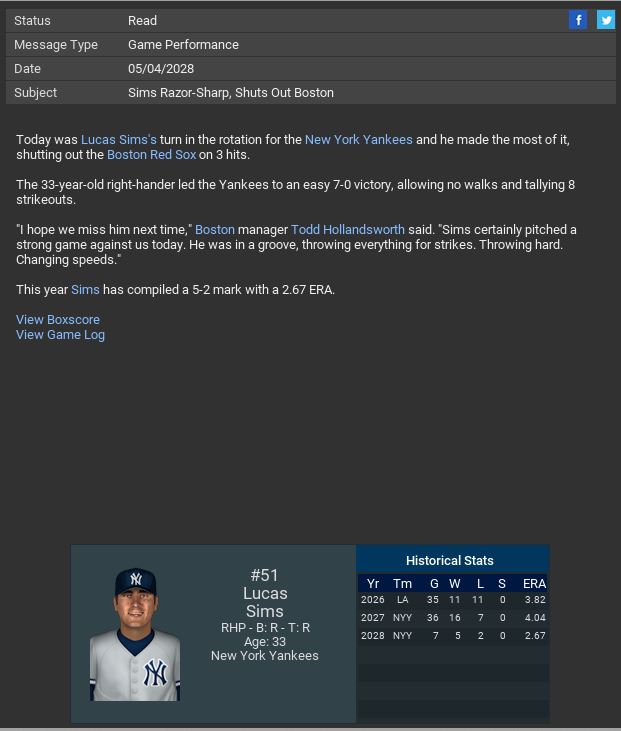This screenshot has height=731, width=621.
Task: Tap the Boston link before manager
Action: pos(215,230)
